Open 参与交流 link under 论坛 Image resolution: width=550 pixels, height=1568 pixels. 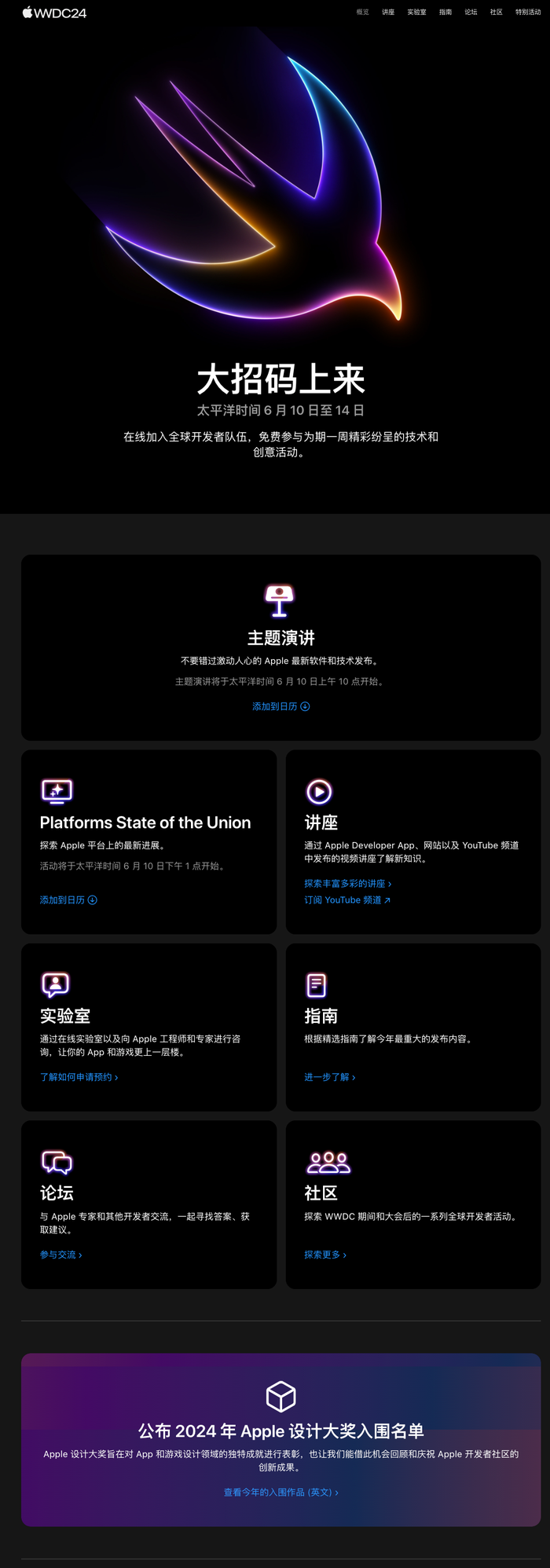point(60,1255)
